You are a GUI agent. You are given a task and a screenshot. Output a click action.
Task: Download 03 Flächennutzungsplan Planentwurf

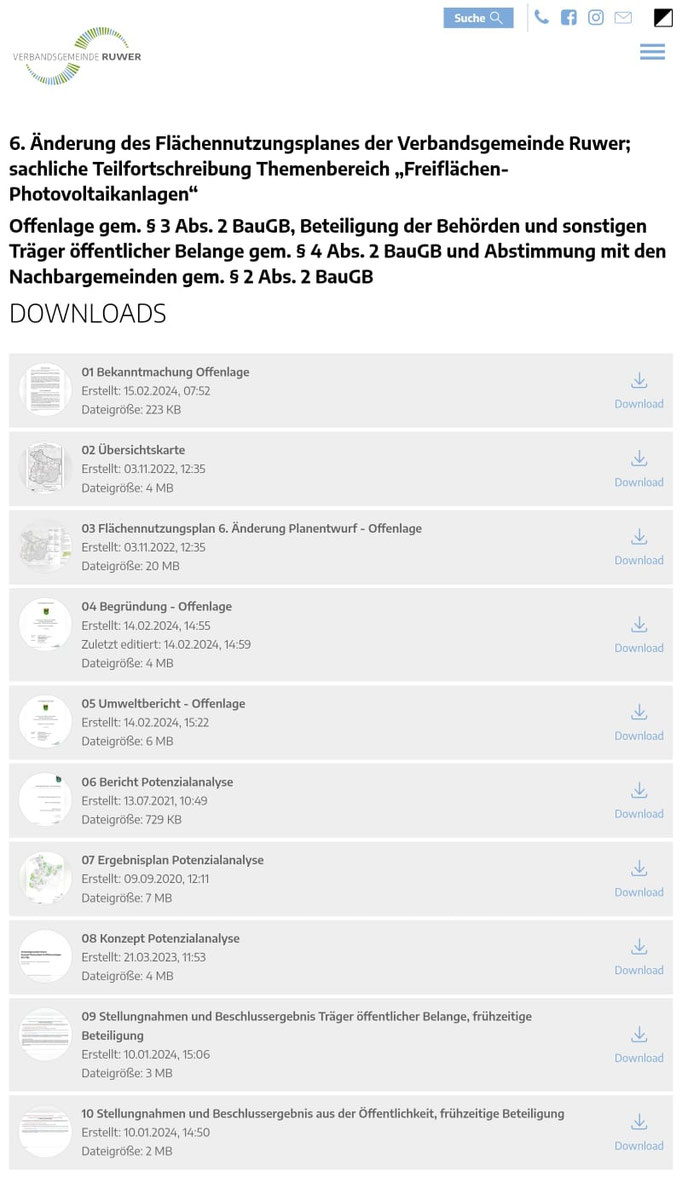click(639, 546)
